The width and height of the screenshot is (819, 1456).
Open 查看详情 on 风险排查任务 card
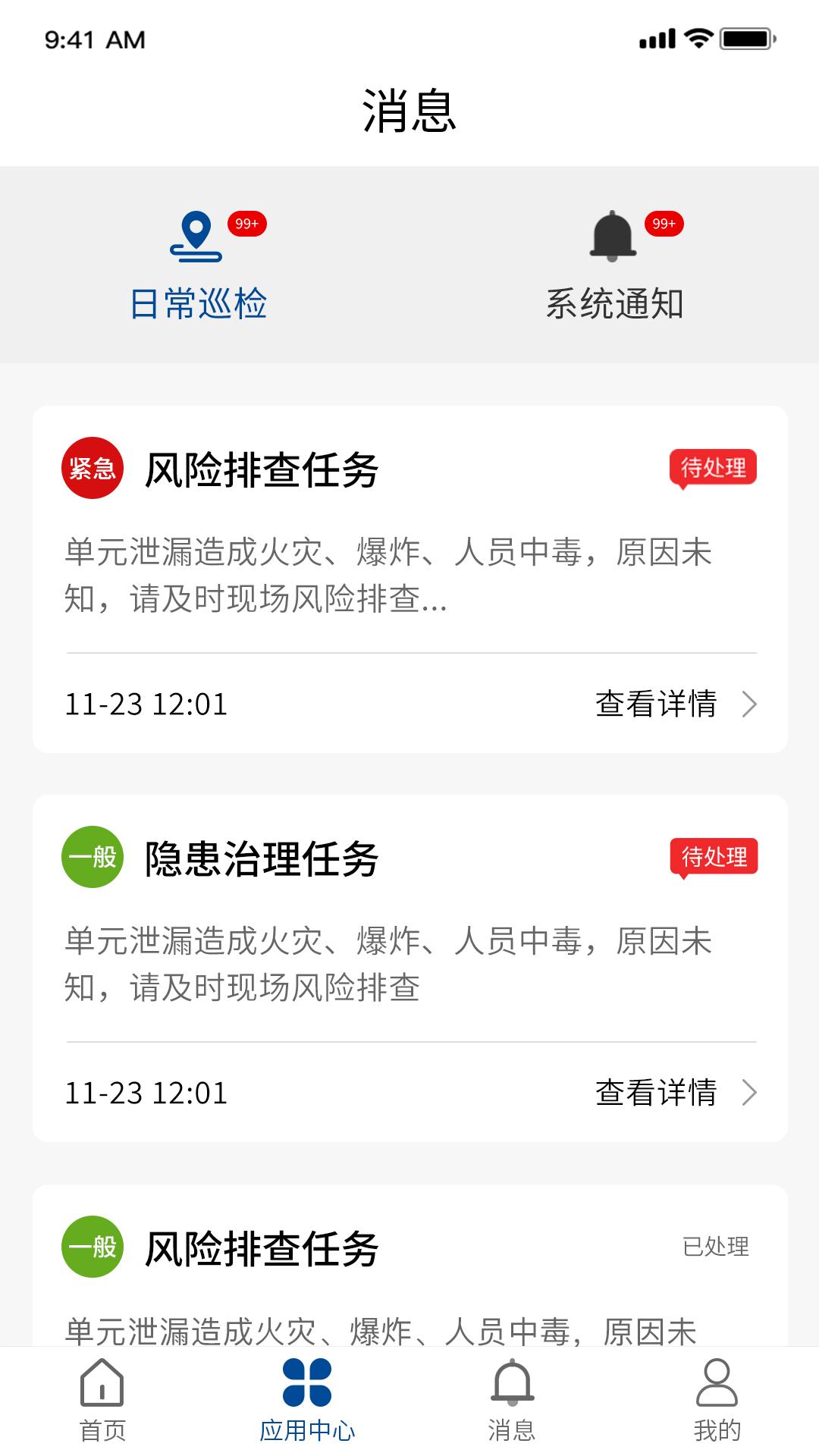pos(657,704)
